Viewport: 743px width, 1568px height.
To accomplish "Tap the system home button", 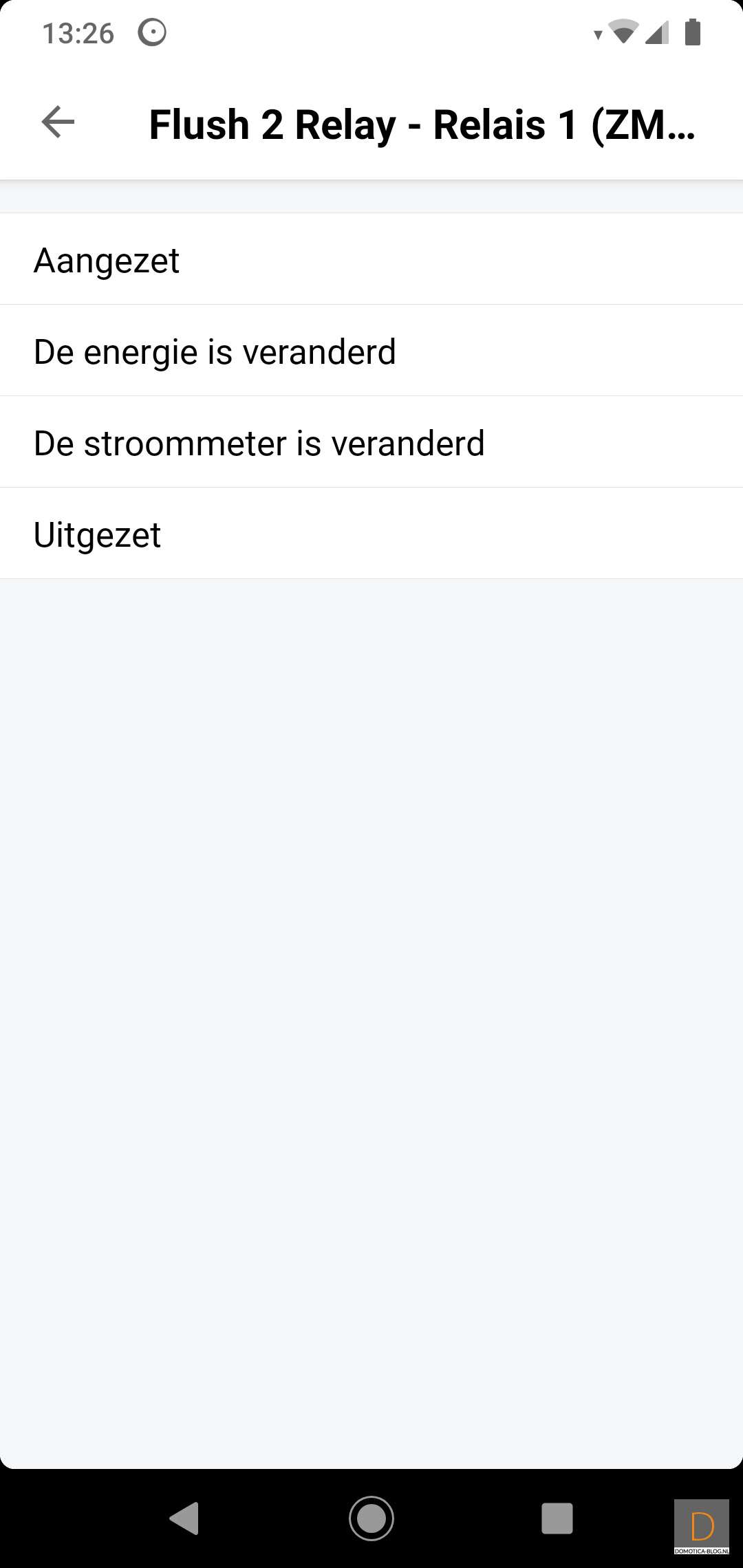I will click(371, 1518).
